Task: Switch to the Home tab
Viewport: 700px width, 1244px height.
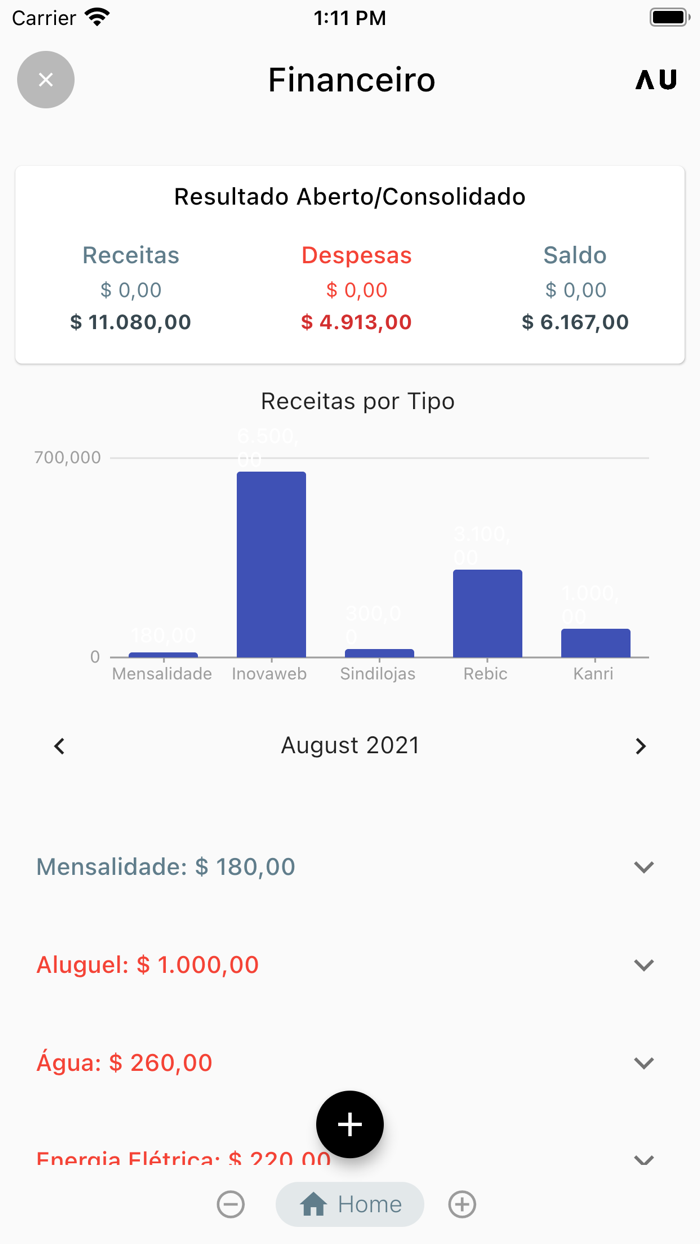Action: click(350, 1204)
